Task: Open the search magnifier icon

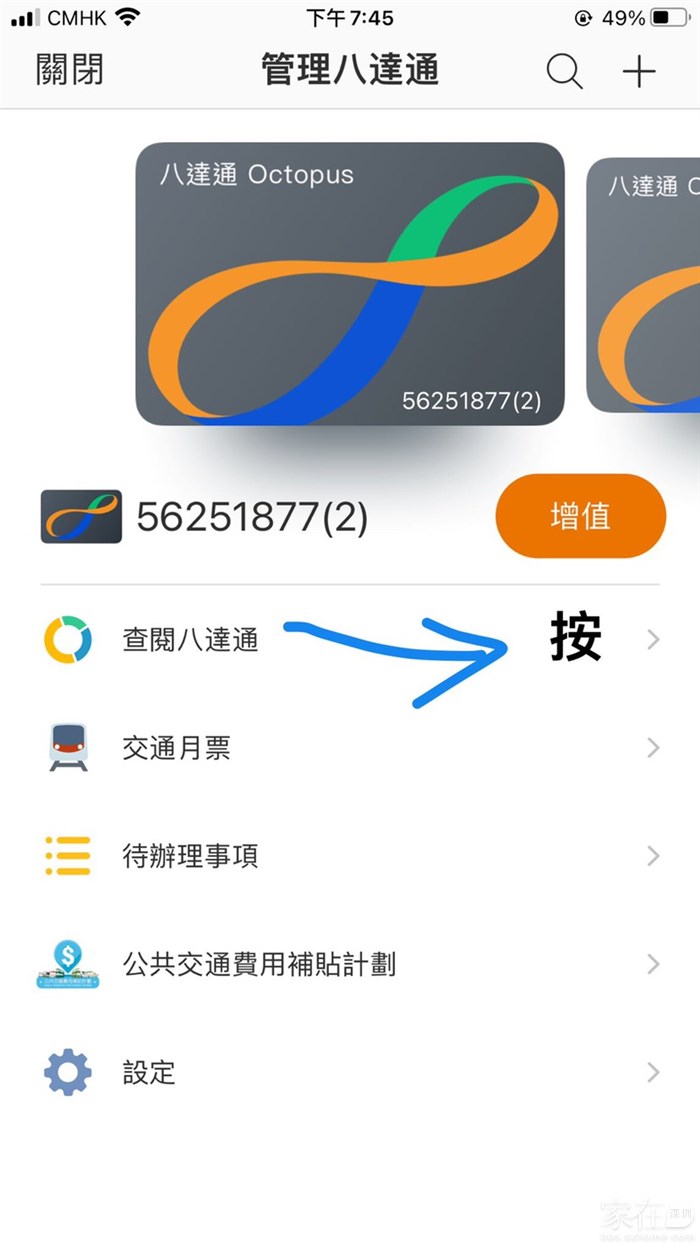Action: point(564,72)
